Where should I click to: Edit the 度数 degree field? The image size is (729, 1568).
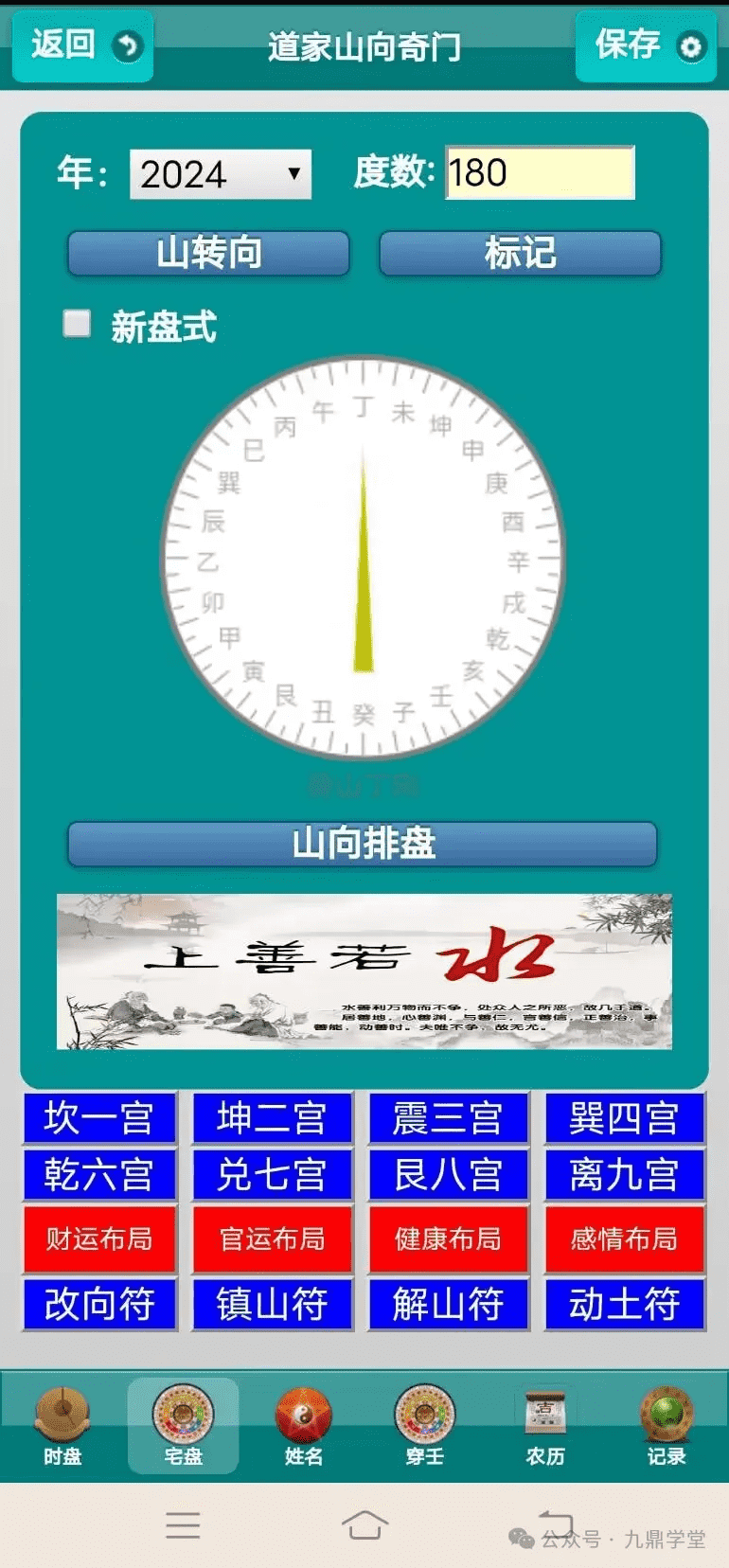click(x=540, y=173)
